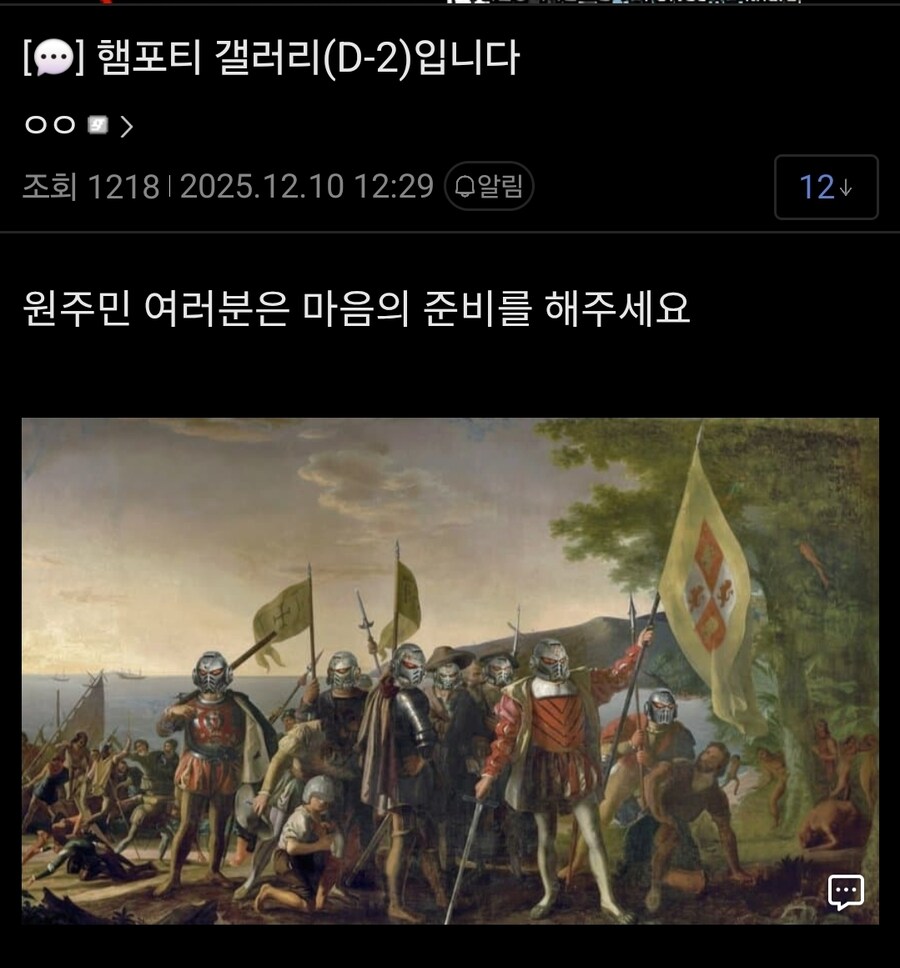The width and height of the screenshot is (900, 968).
Task: Tap the speech bubble icon on the image
Action: coord(845,892)
